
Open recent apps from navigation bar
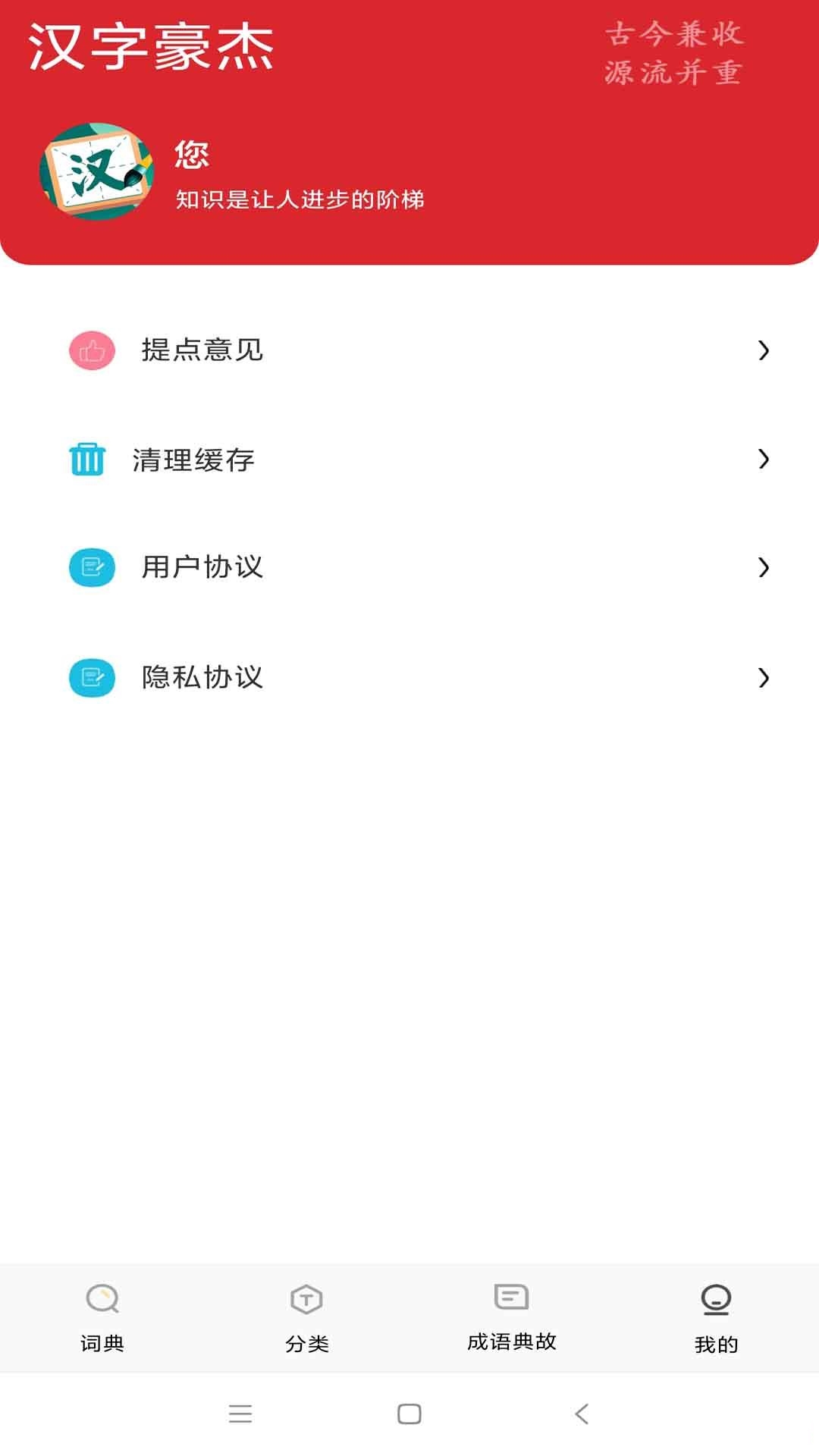pos(240,1414)
